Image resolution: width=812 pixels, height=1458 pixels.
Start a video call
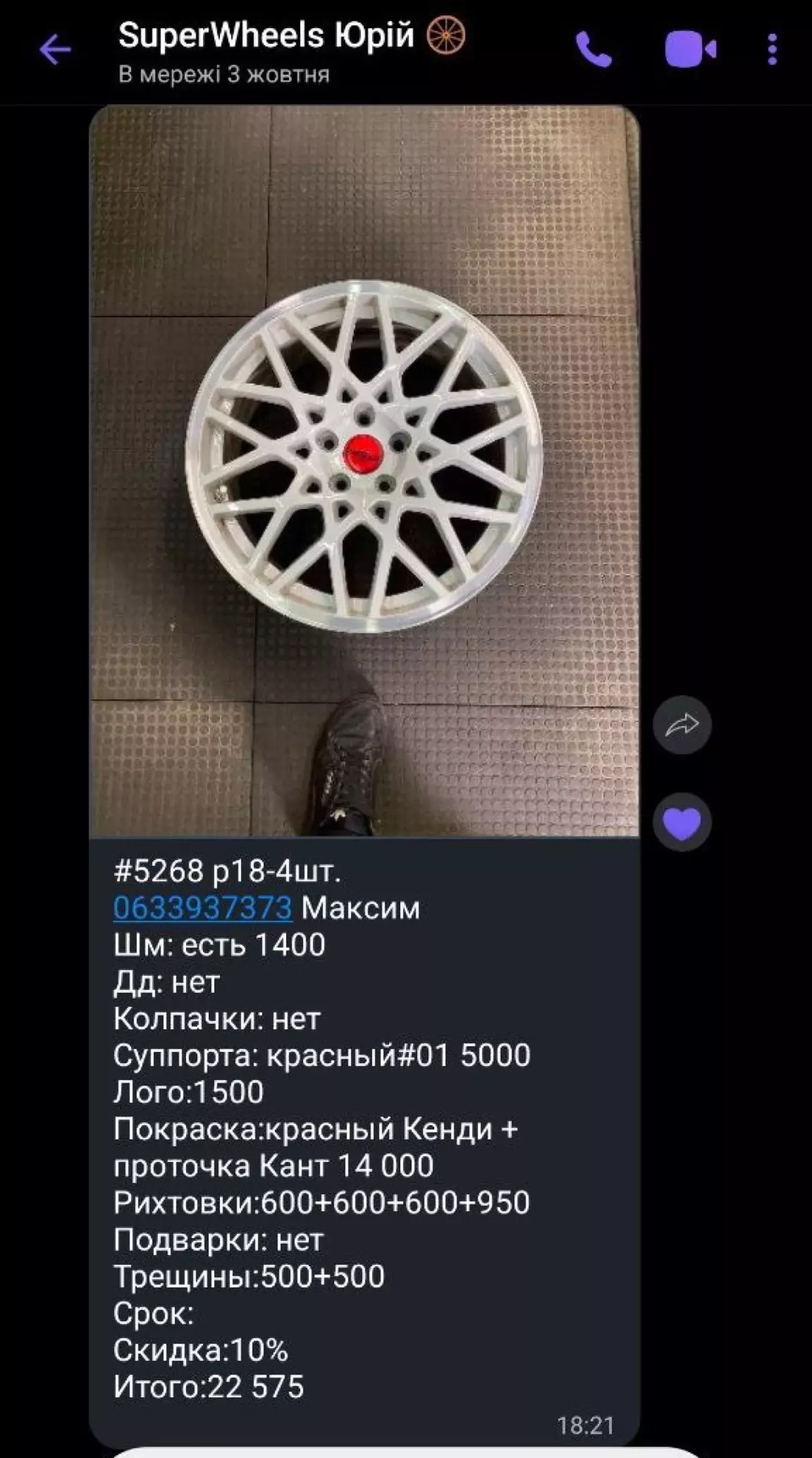[x=690, y=50]
